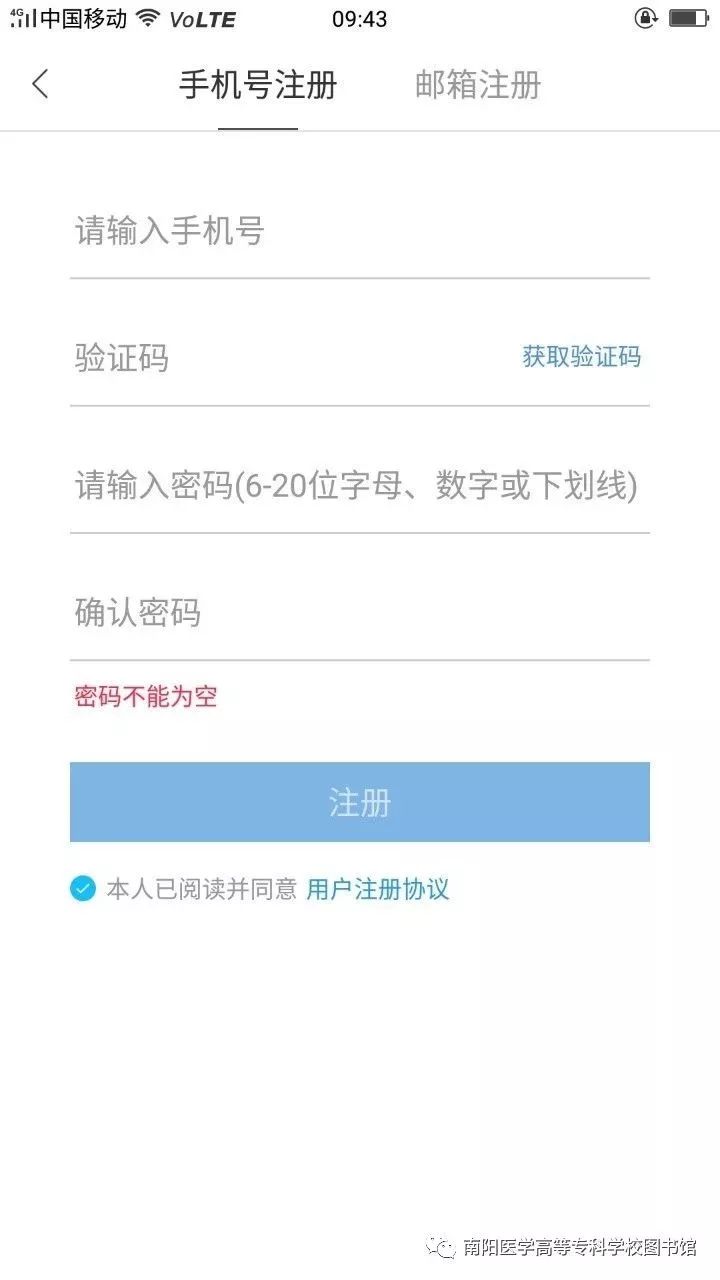
Task: Tap the VoLTE indicator
Action: pos(205,19)
